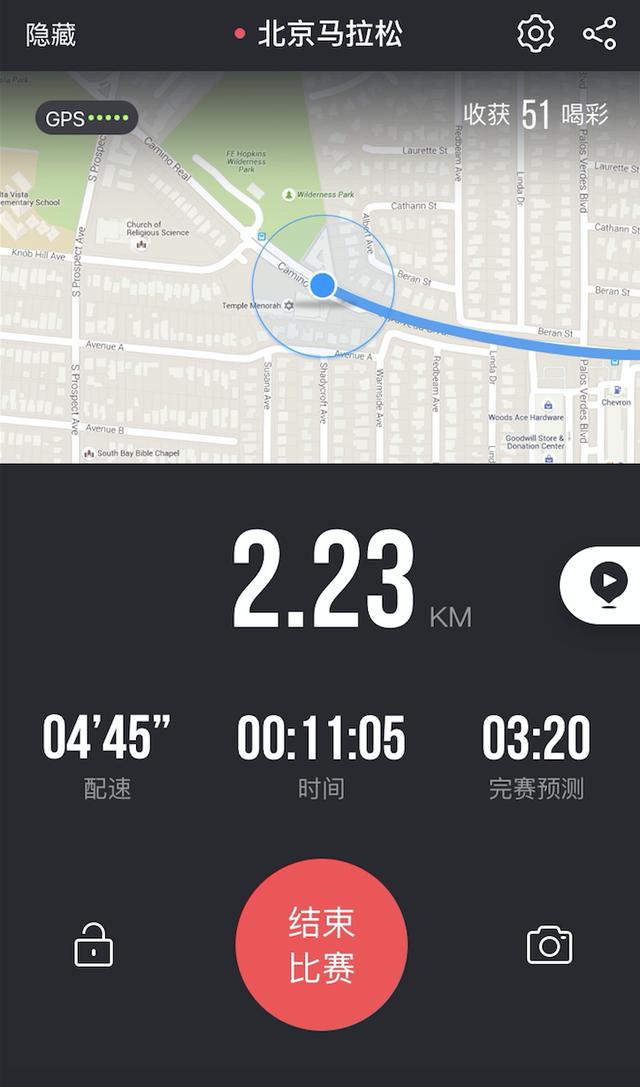640x1087 pixels.
Task: Open the play location tab at the edge
Action: (x=605, y=584)
